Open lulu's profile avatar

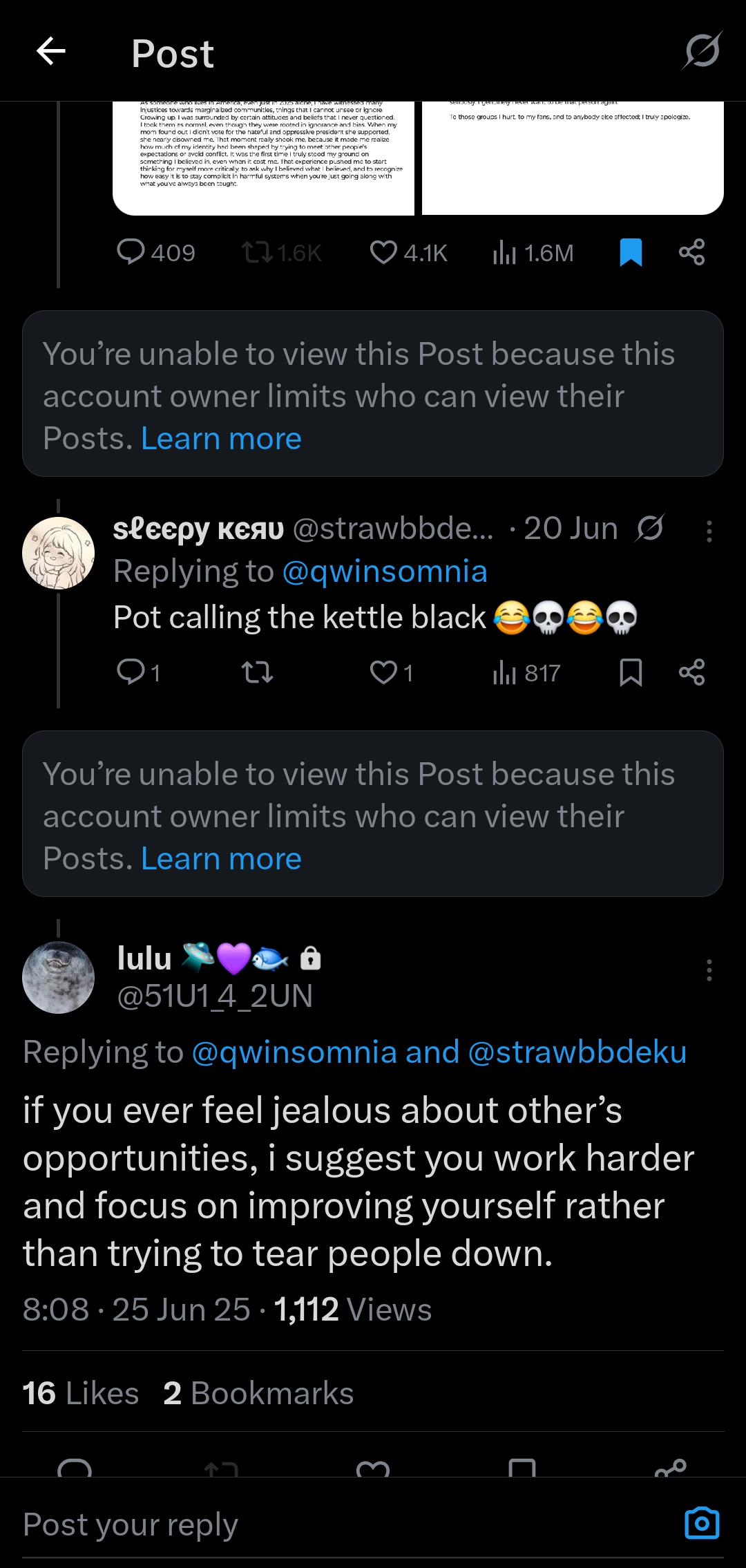[58, 977]
